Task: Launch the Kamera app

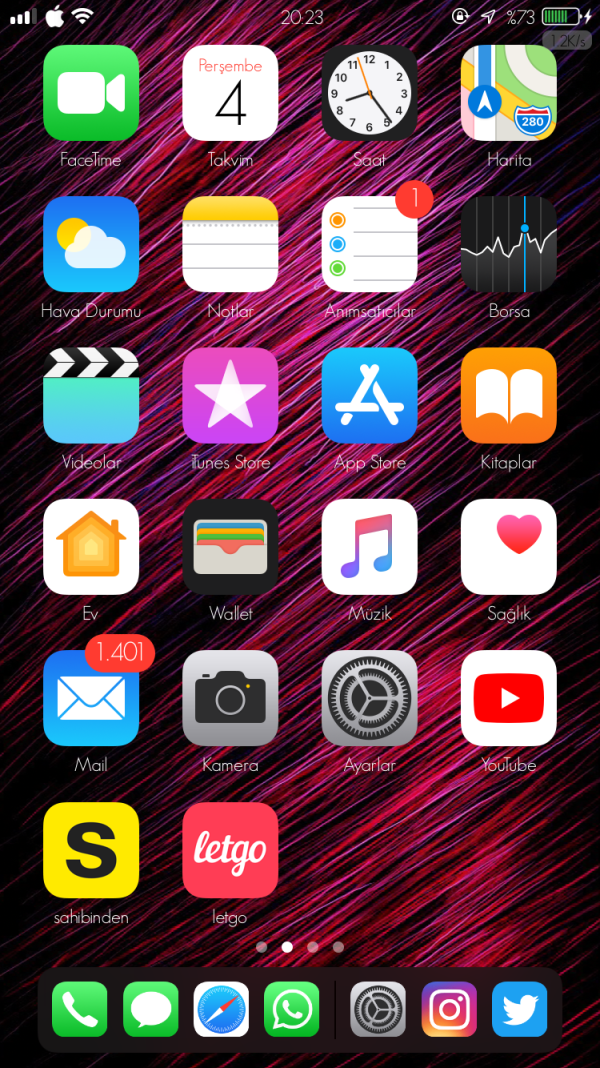Action: point(230,698)
